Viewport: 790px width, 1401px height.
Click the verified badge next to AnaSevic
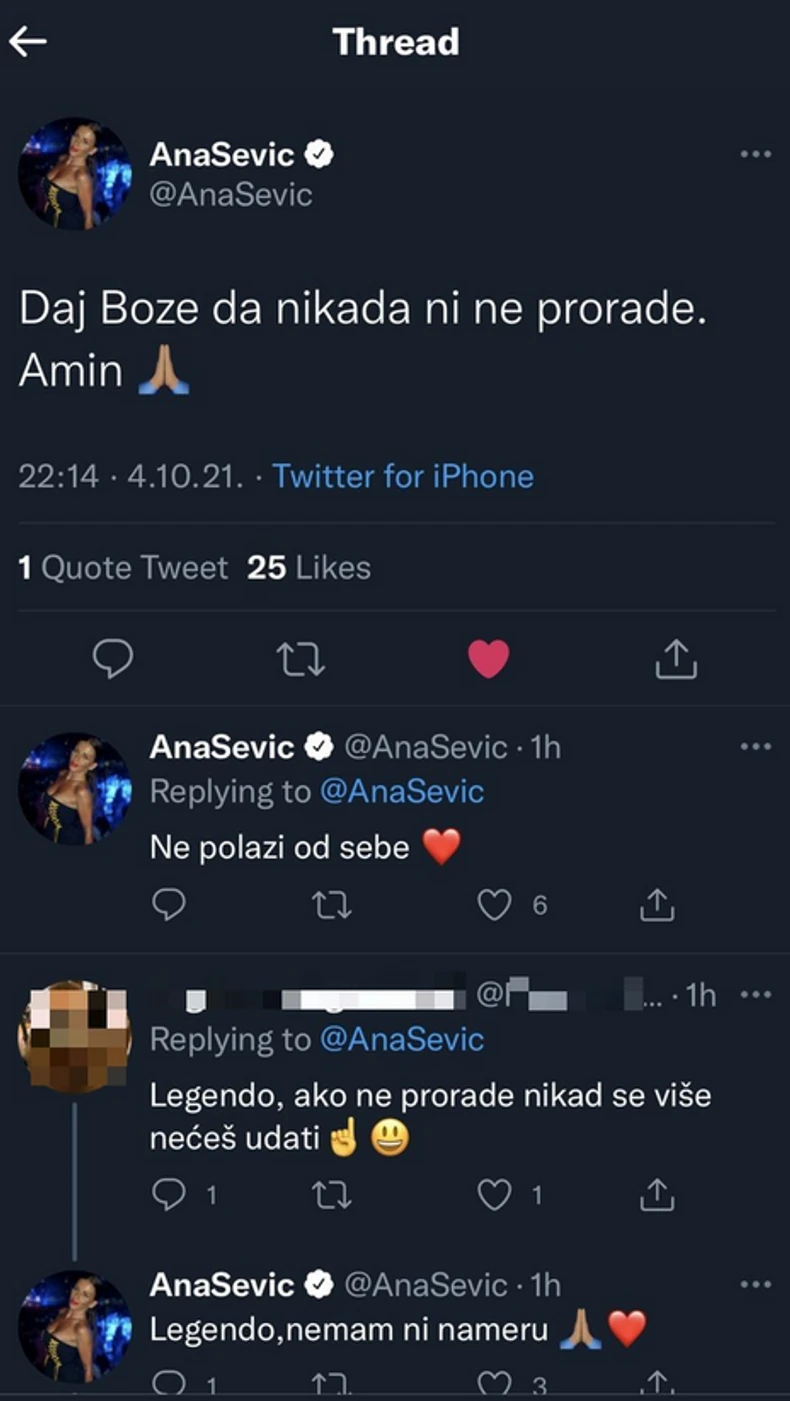[x=319, y=153]
